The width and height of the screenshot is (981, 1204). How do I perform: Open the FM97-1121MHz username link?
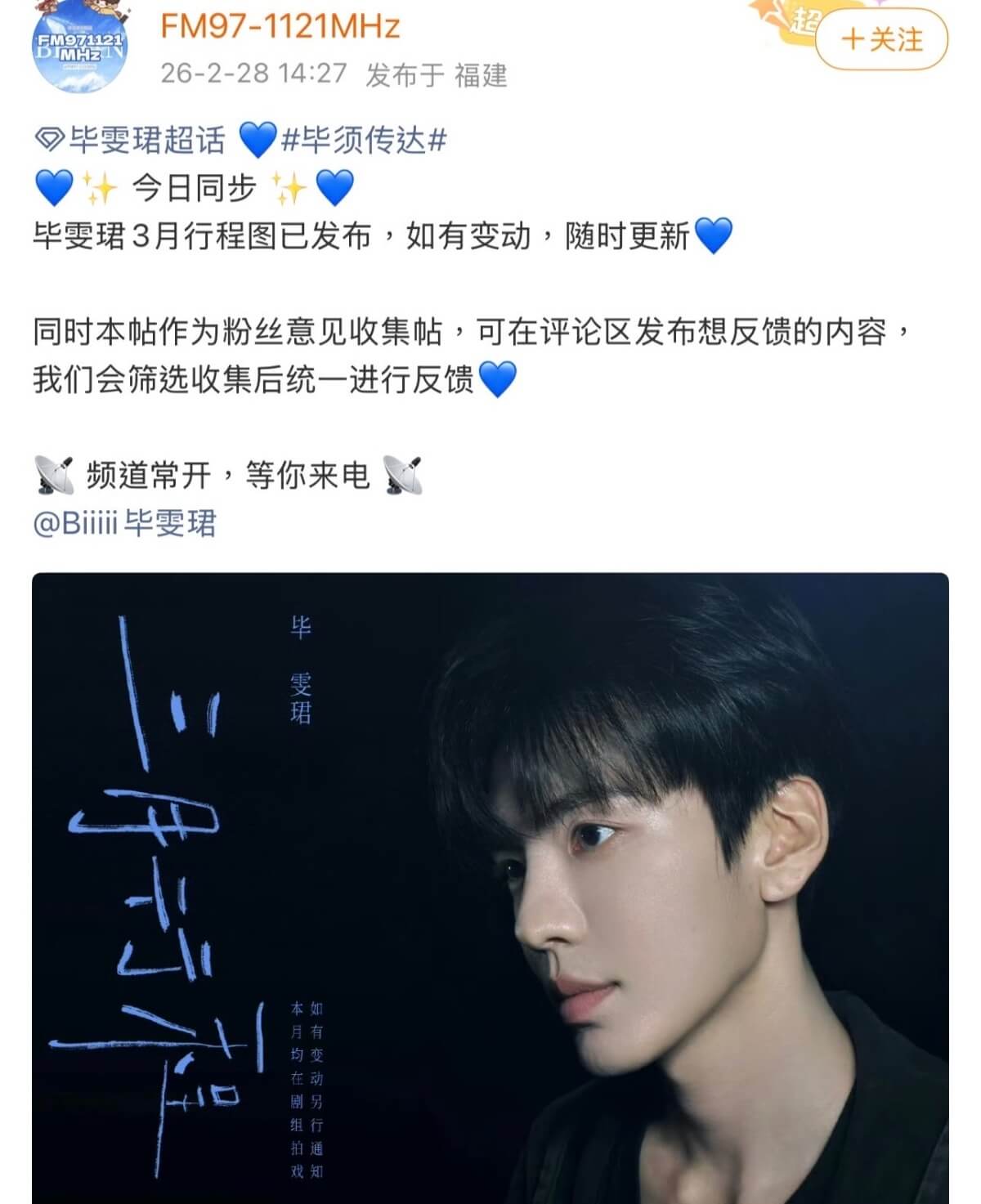[280, 26]
